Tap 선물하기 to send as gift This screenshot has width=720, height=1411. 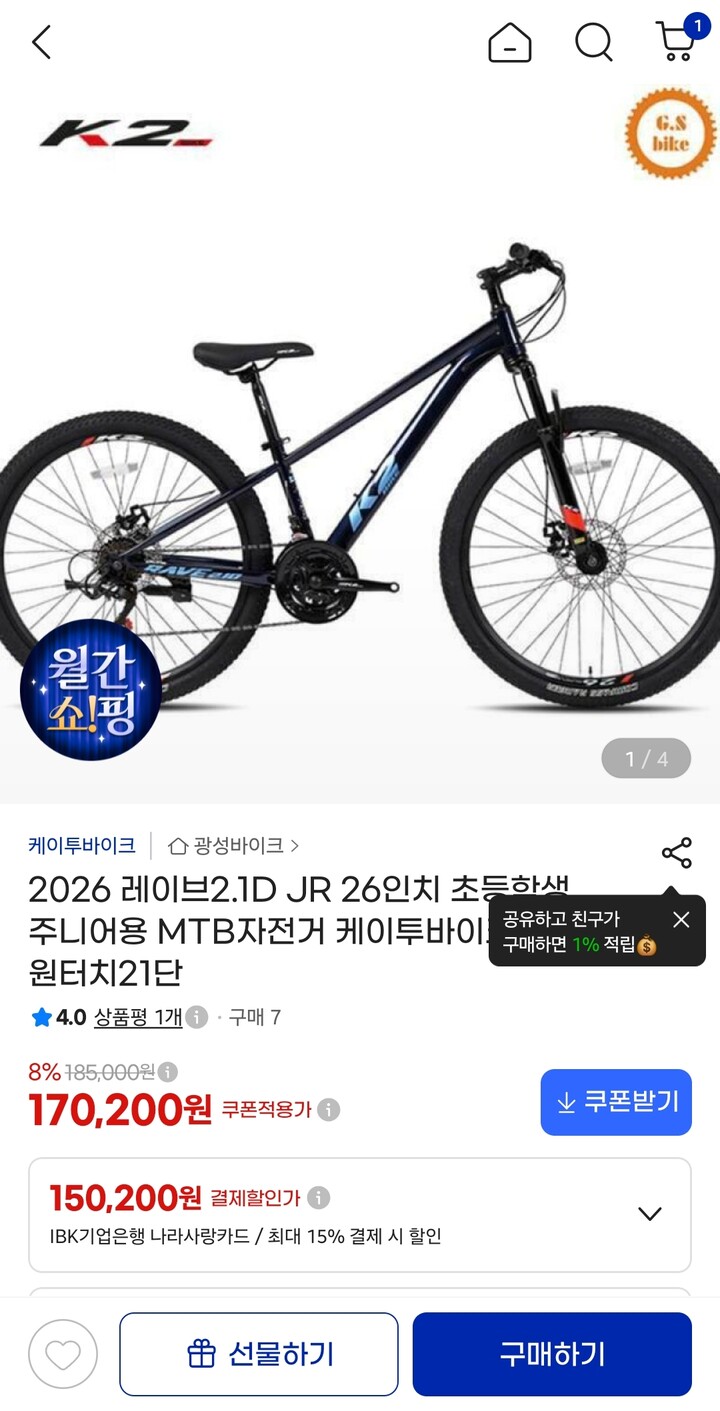pyautogui.click(x=259, y=1354)
